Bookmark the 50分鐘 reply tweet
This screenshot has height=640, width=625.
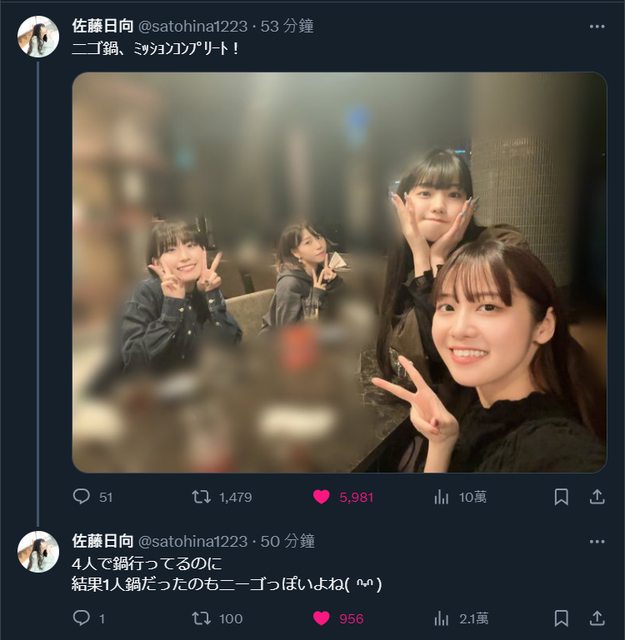[x=561, y=618]
